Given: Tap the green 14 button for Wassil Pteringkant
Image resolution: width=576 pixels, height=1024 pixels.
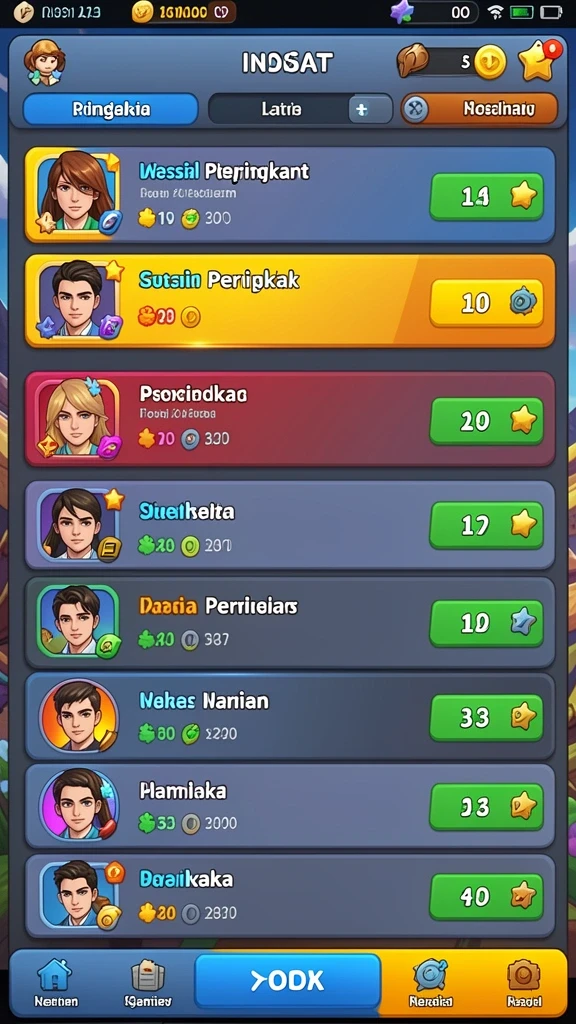Looking at the screenshot, I should click(x=487, y=196).
